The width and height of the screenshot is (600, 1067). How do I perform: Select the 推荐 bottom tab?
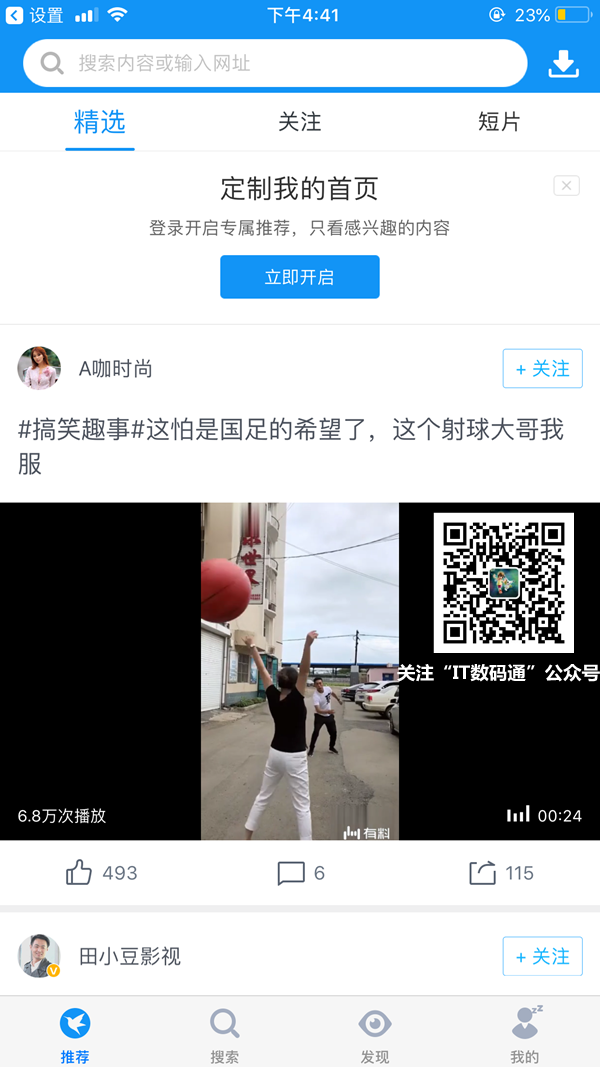[75, 1034]
